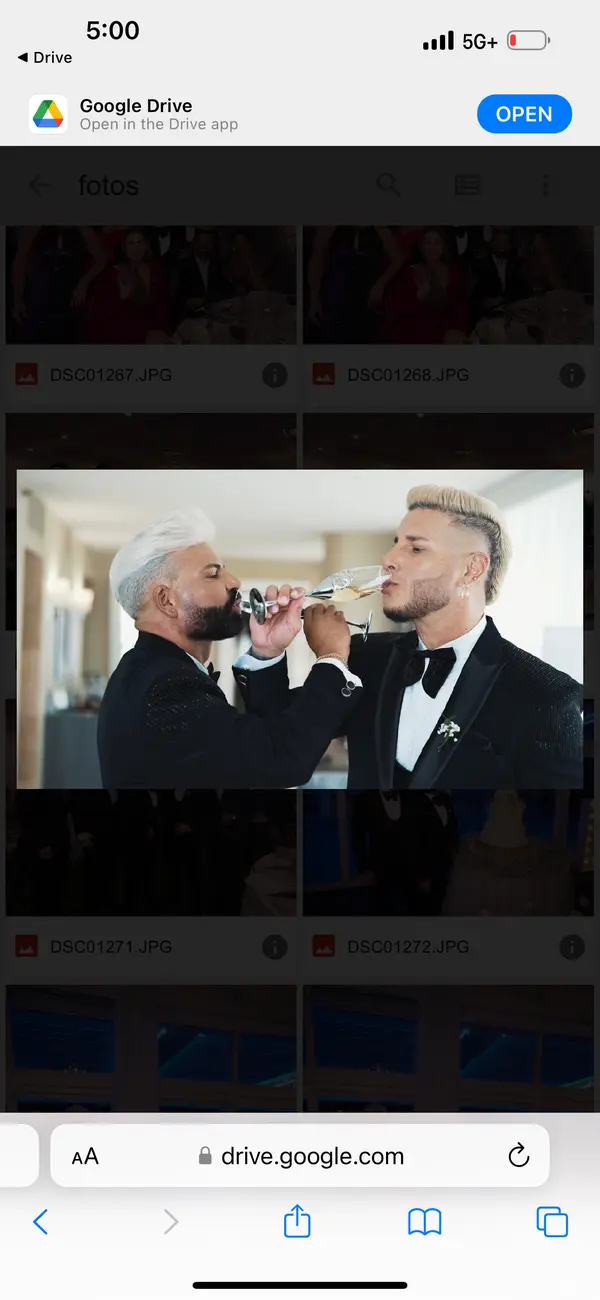Show info for DSC01268.JPG
The height and width of the screenshot is (1300, 600).
pos(571,375)
